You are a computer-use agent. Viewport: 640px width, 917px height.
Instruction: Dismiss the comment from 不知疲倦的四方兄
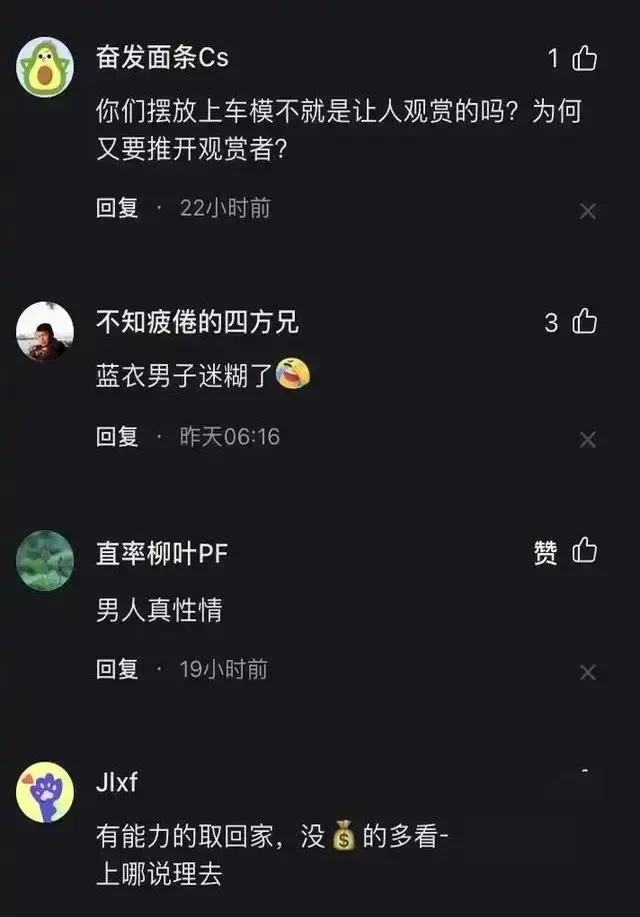pos(588,439)
